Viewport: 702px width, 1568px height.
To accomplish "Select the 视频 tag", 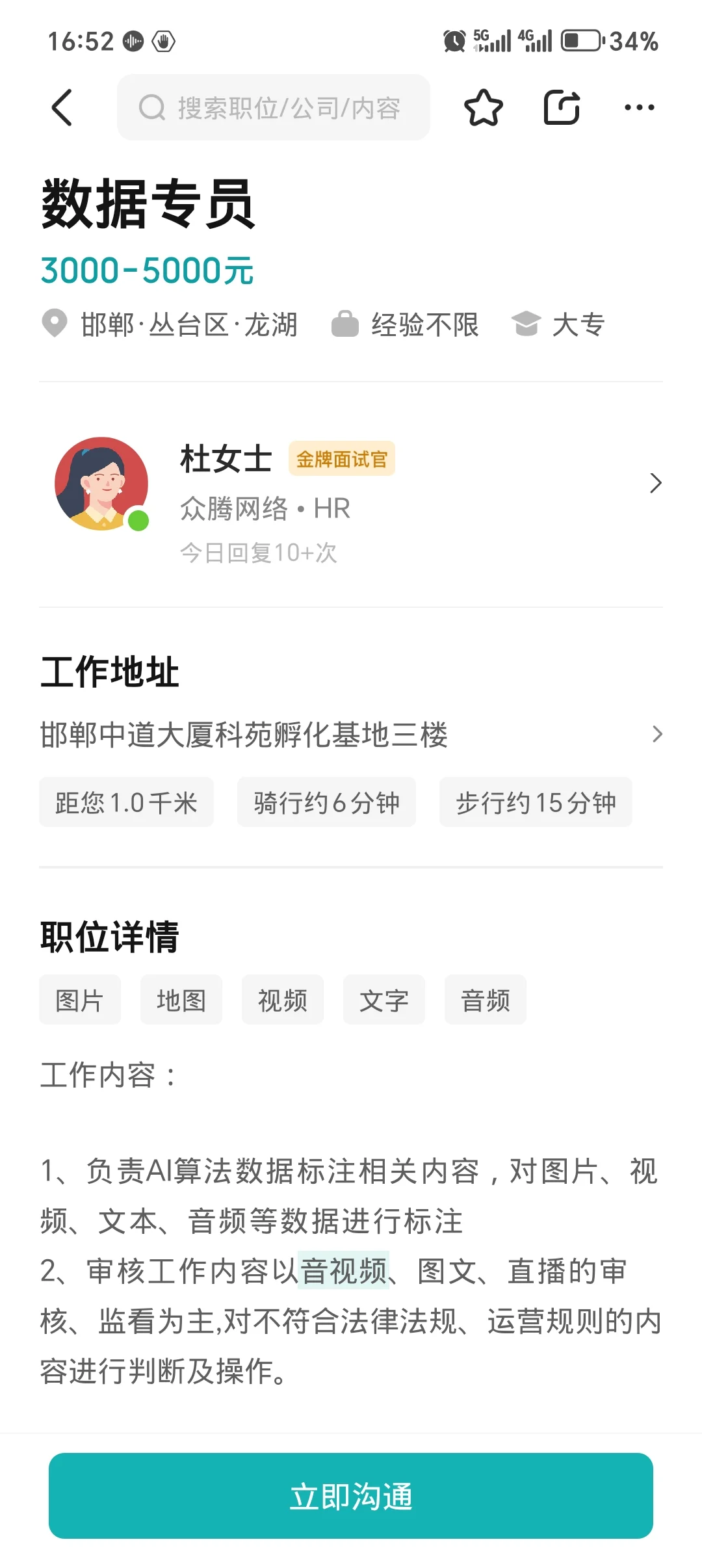I will click(283, 1000).
